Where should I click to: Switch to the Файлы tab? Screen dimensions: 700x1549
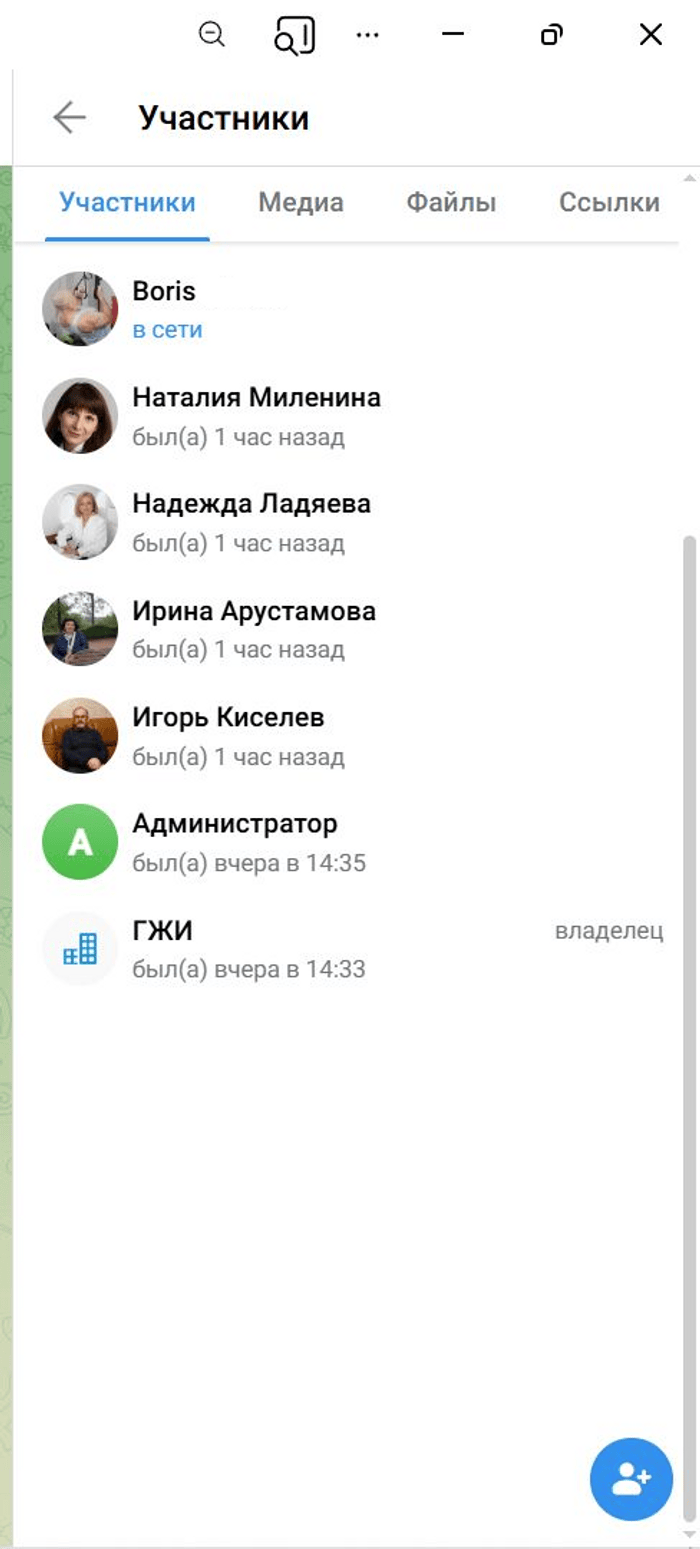coord(451,203)
